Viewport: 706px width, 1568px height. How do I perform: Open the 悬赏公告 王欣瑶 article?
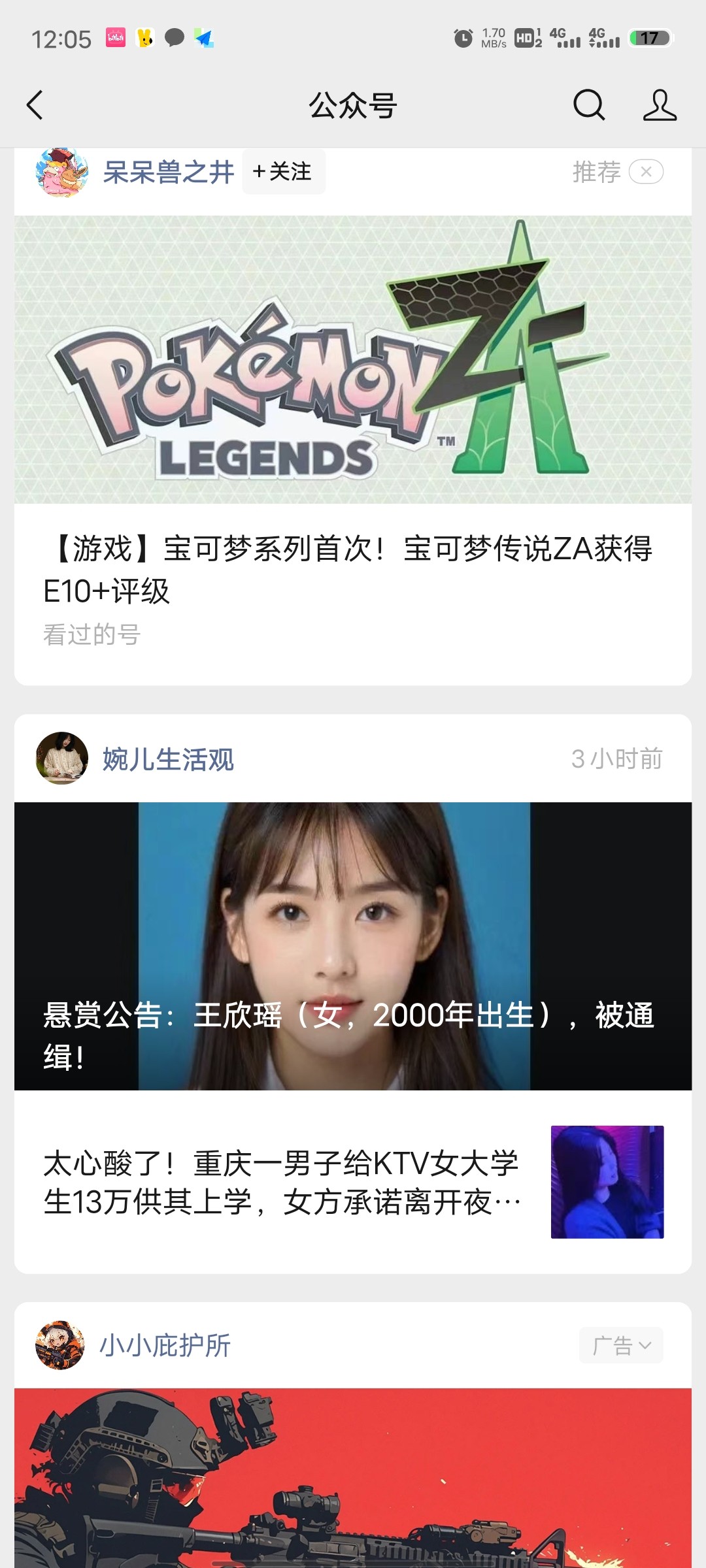click(x=353, y=946)
